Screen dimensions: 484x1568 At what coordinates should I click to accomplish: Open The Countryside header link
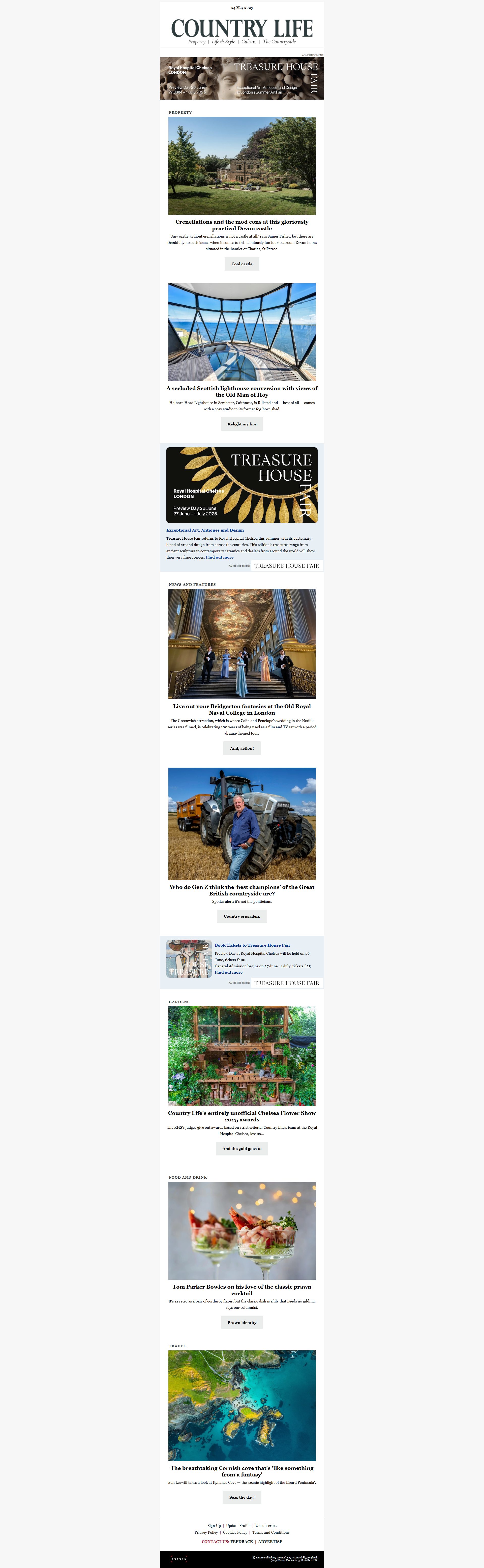tap(280, 42)
